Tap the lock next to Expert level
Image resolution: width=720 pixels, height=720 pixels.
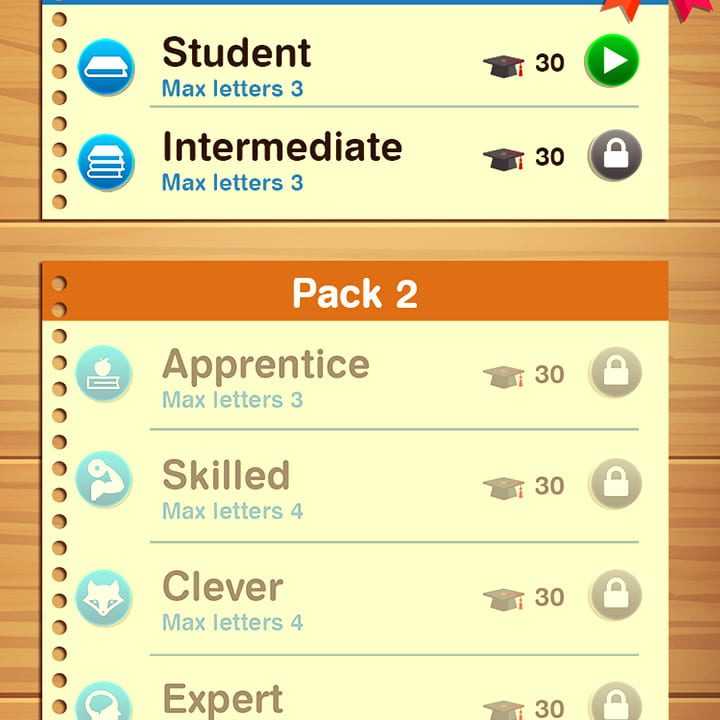click(x=614, y=703)
